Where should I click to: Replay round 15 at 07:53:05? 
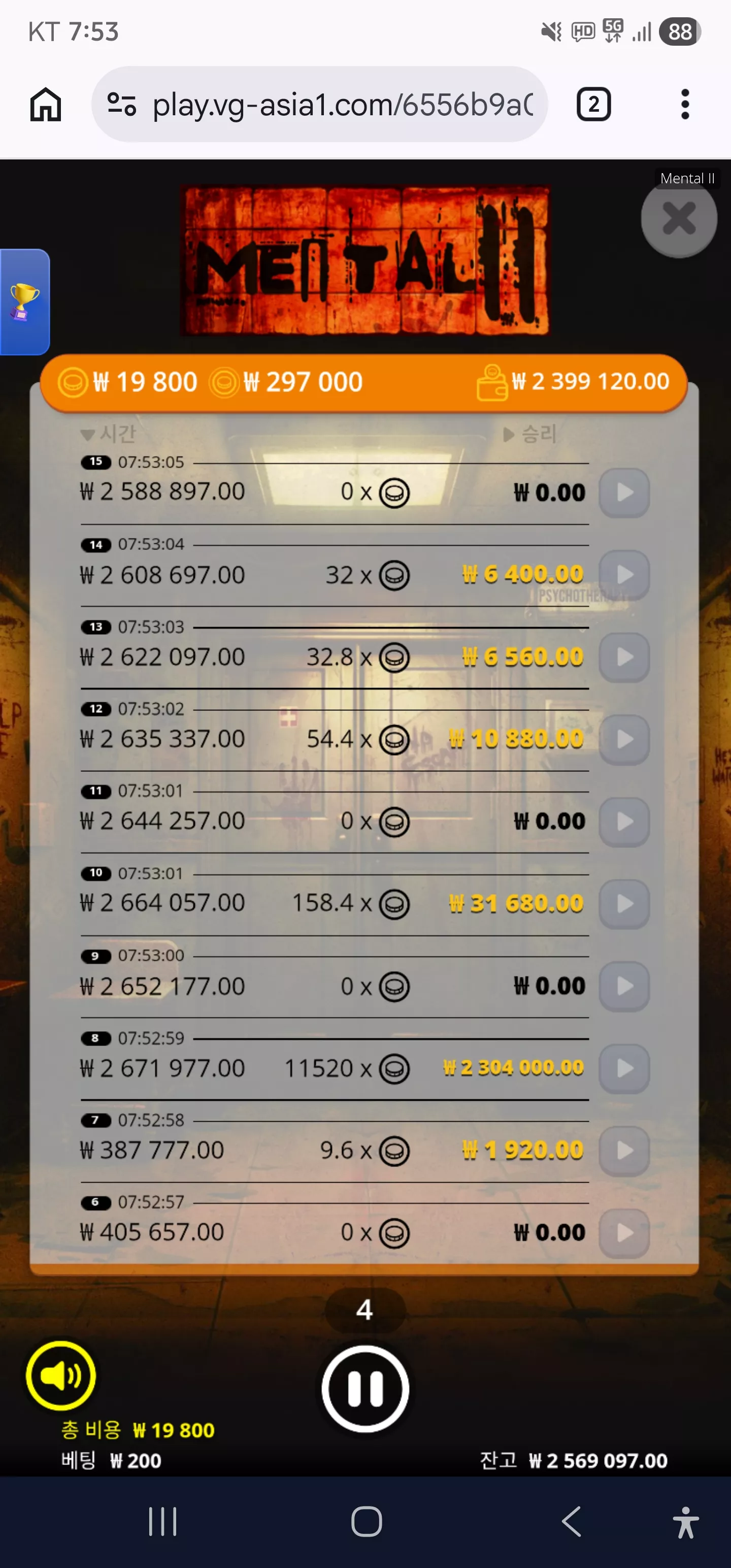coord(624,492)
